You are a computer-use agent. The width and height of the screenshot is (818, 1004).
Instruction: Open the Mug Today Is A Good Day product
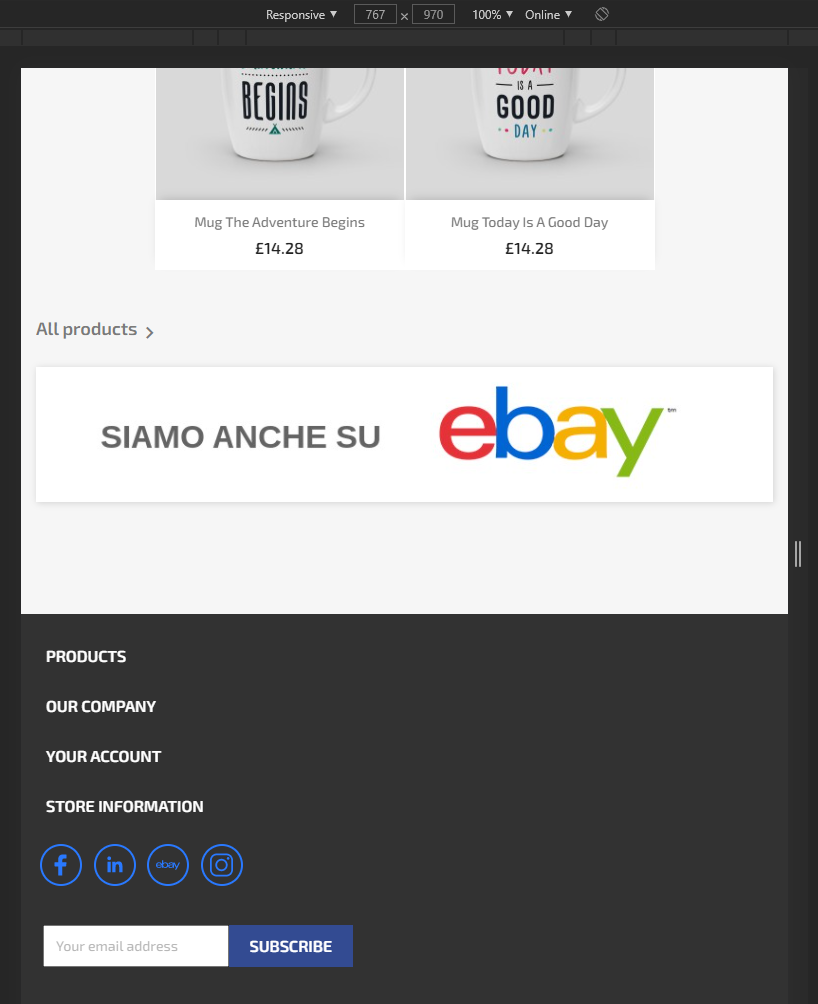(x=529, y=222)
